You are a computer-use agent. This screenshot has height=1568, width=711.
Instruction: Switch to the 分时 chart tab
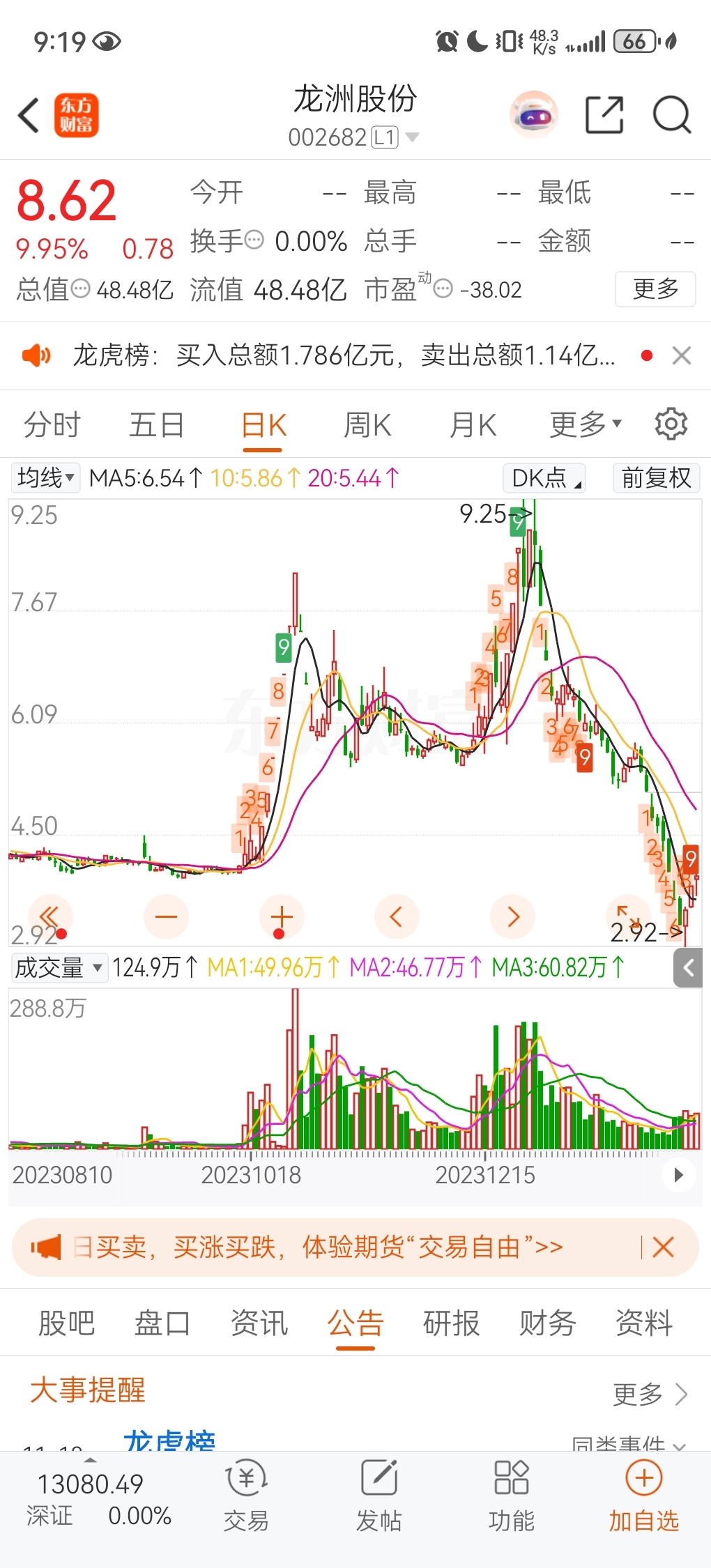pos(52,424)
